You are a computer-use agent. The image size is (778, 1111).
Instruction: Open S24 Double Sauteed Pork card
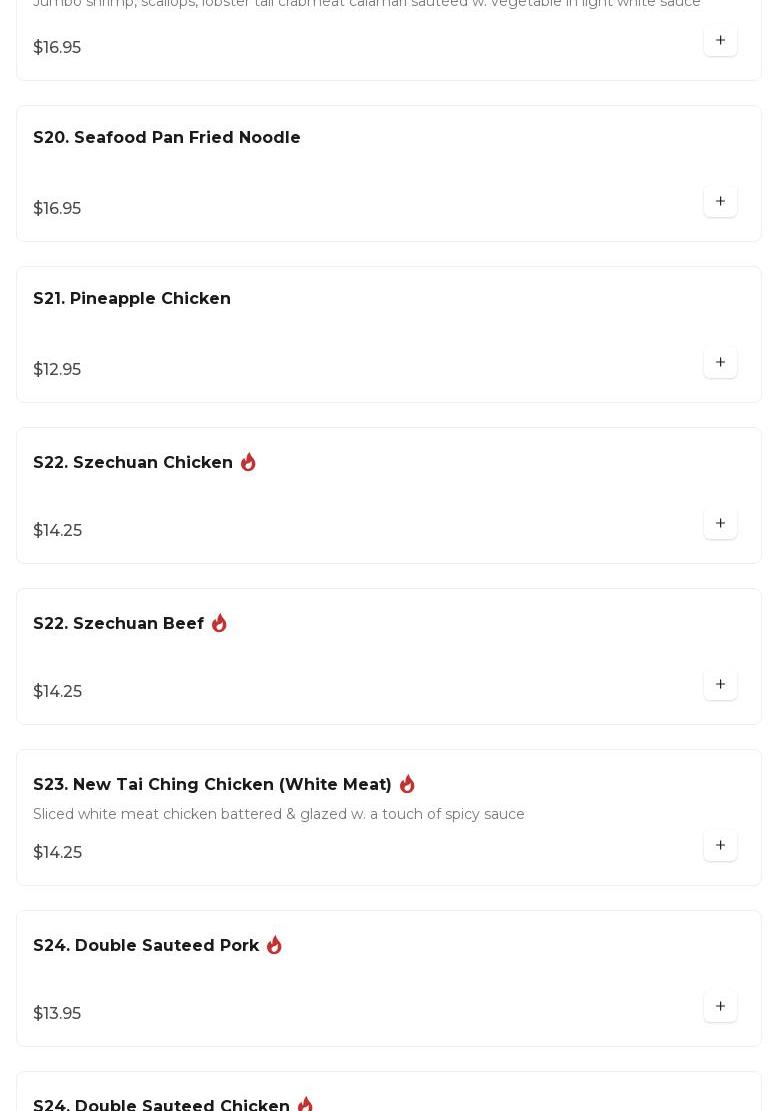coord(146,946)
